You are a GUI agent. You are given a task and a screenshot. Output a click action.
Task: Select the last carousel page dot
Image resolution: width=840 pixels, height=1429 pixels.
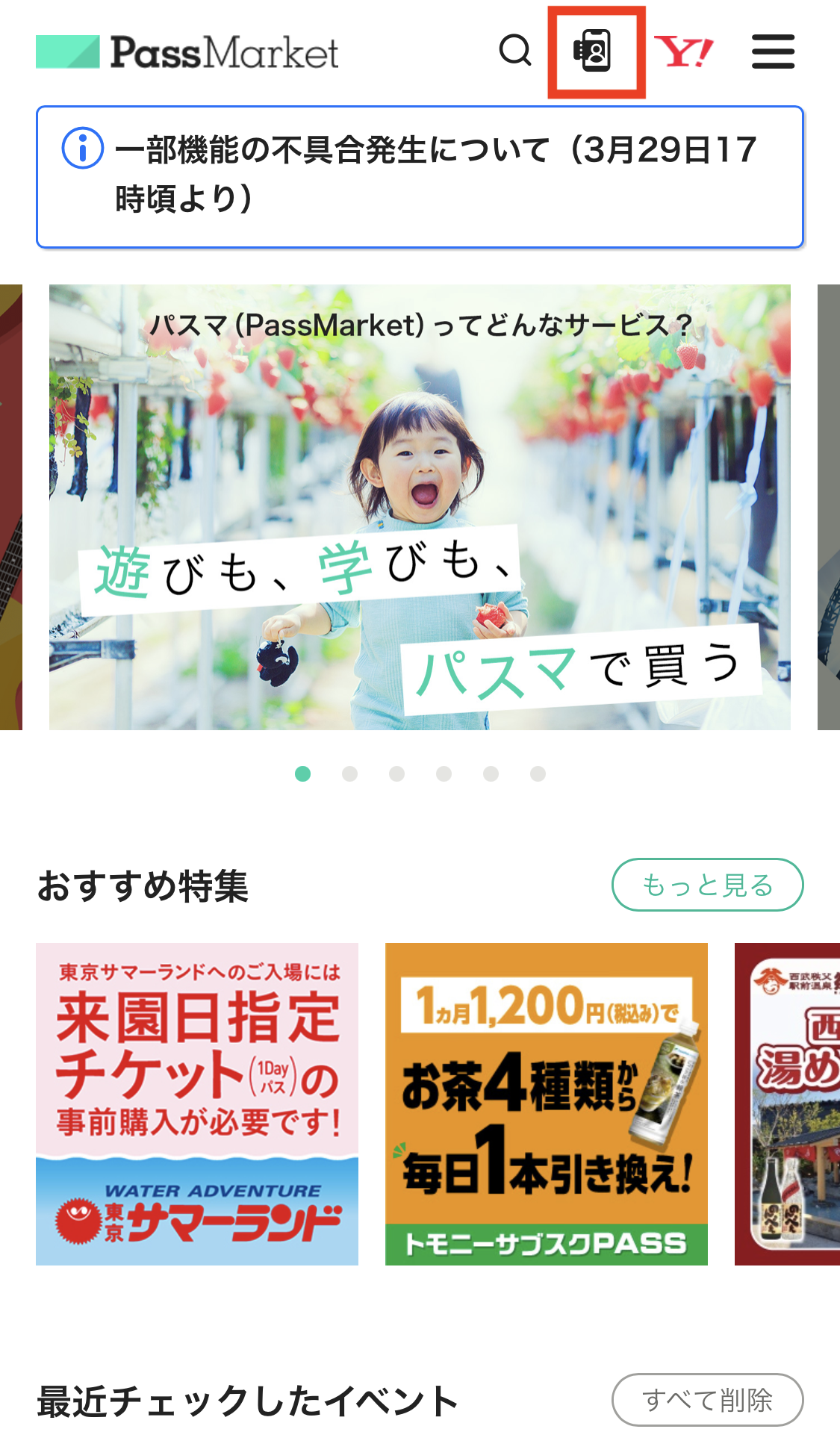[538, 773]
